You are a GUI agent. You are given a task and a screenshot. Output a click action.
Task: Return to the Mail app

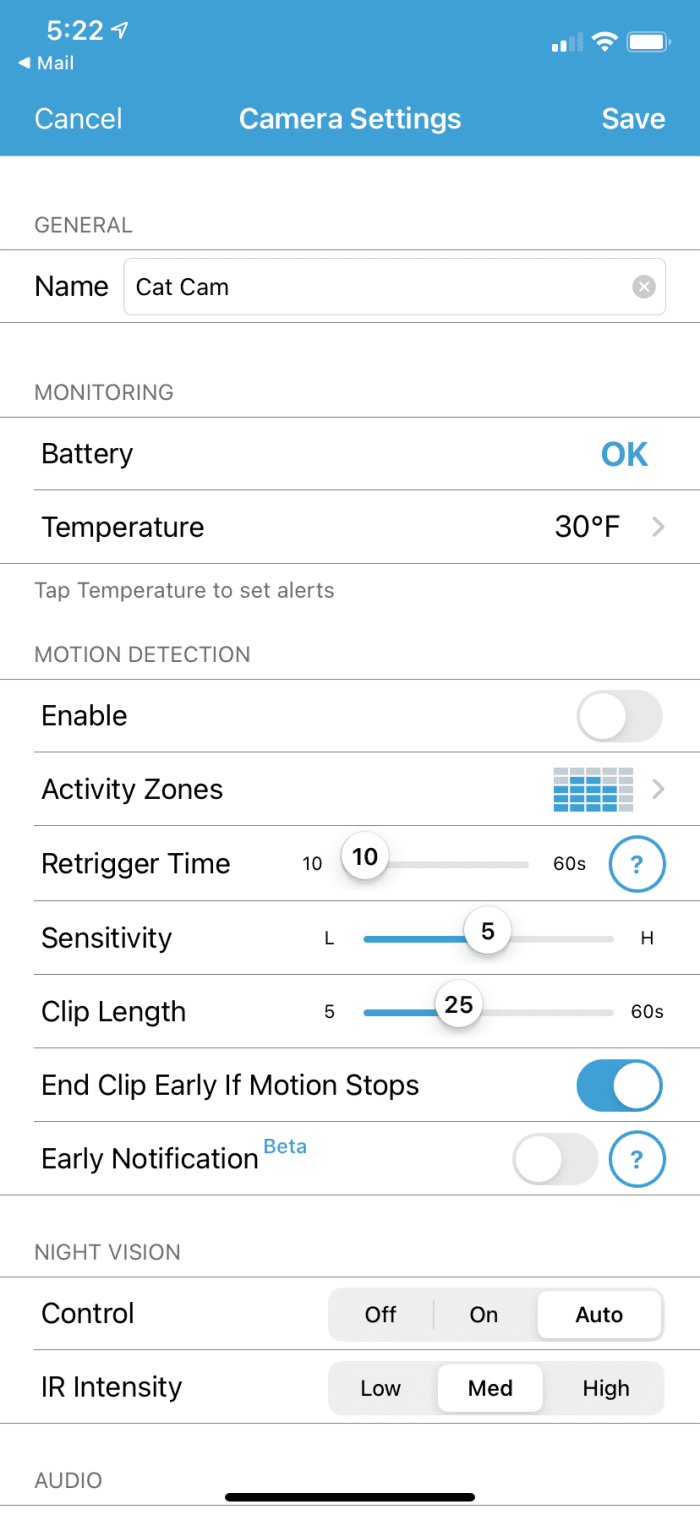pyautogui.click(x=46, y=63)
